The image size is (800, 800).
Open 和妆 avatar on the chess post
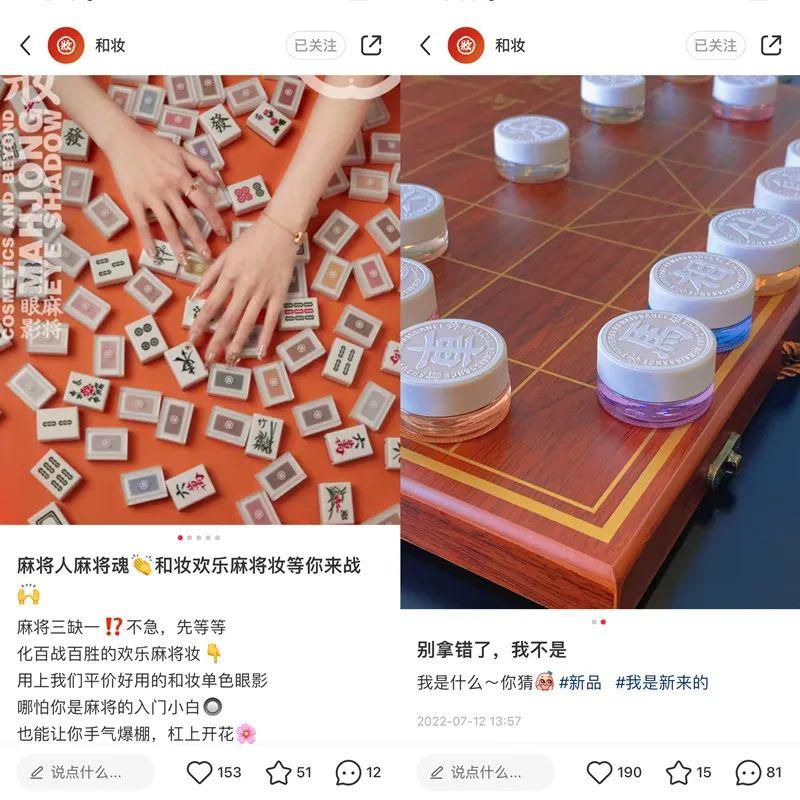[466, 45]
